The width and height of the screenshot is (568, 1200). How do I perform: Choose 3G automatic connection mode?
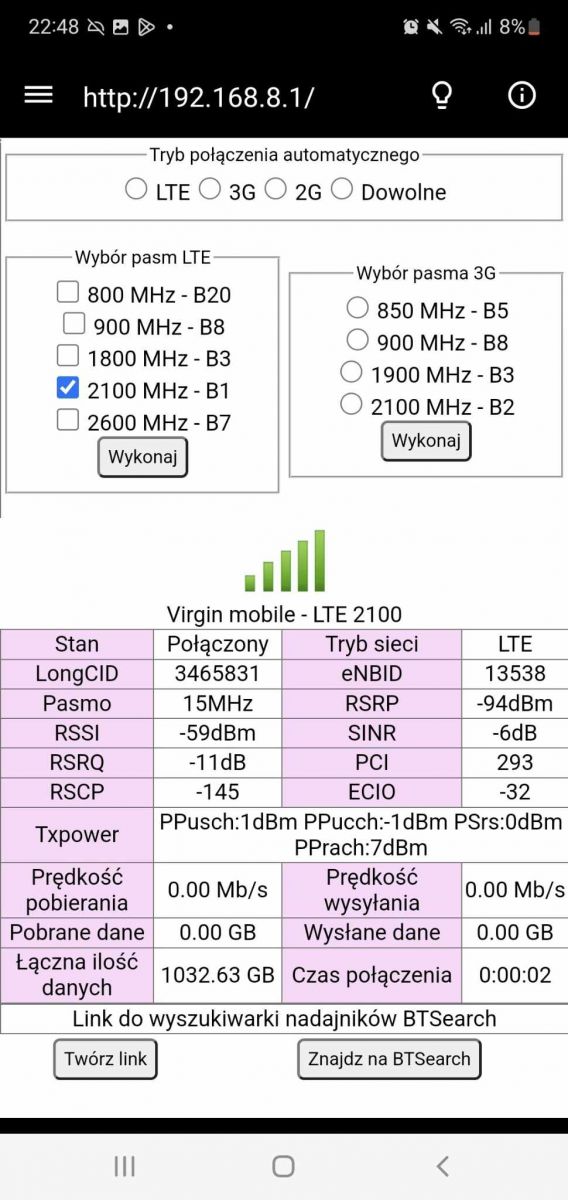209,189
